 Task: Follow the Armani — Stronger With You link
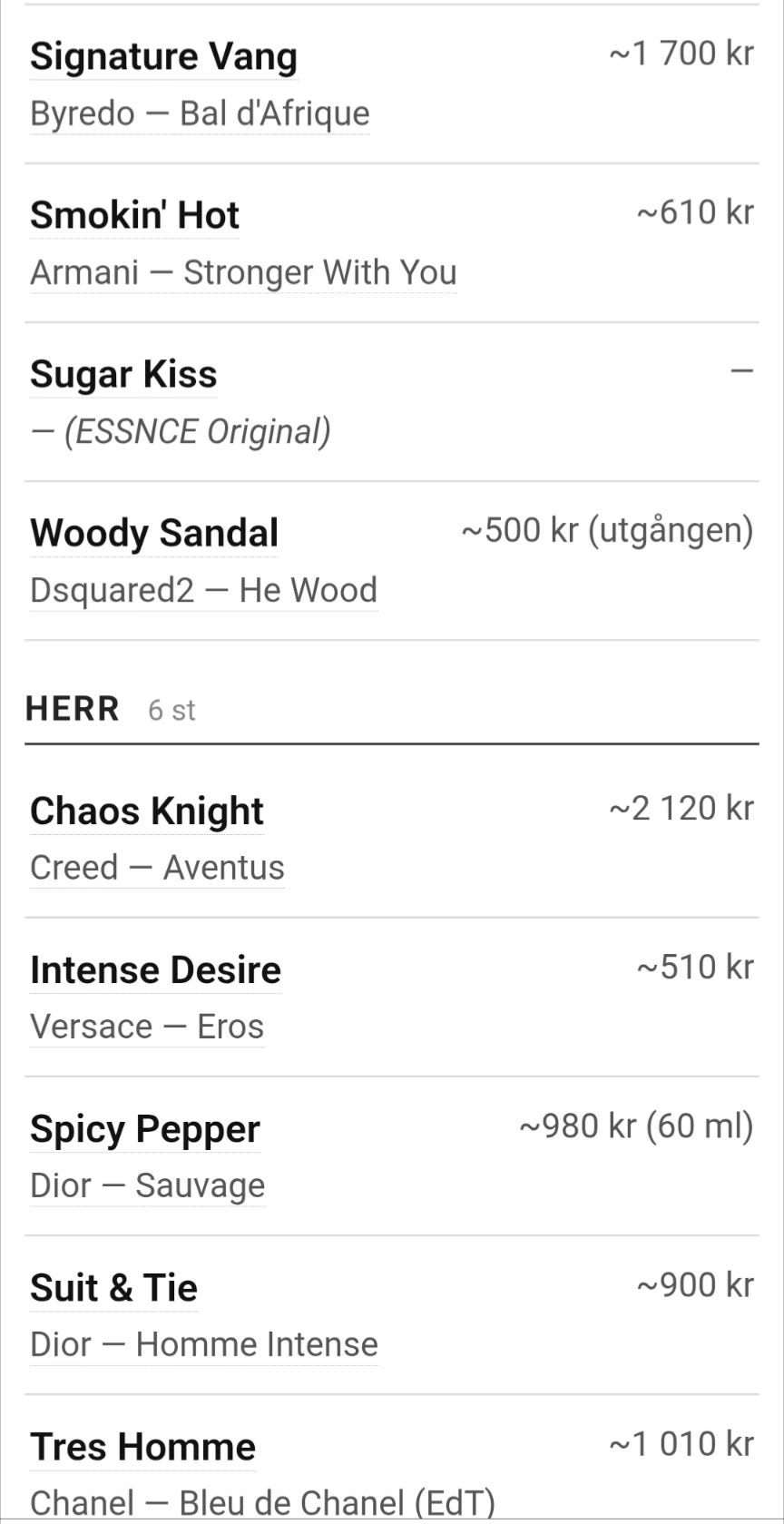pyautogui.click(x=243, y=272)
